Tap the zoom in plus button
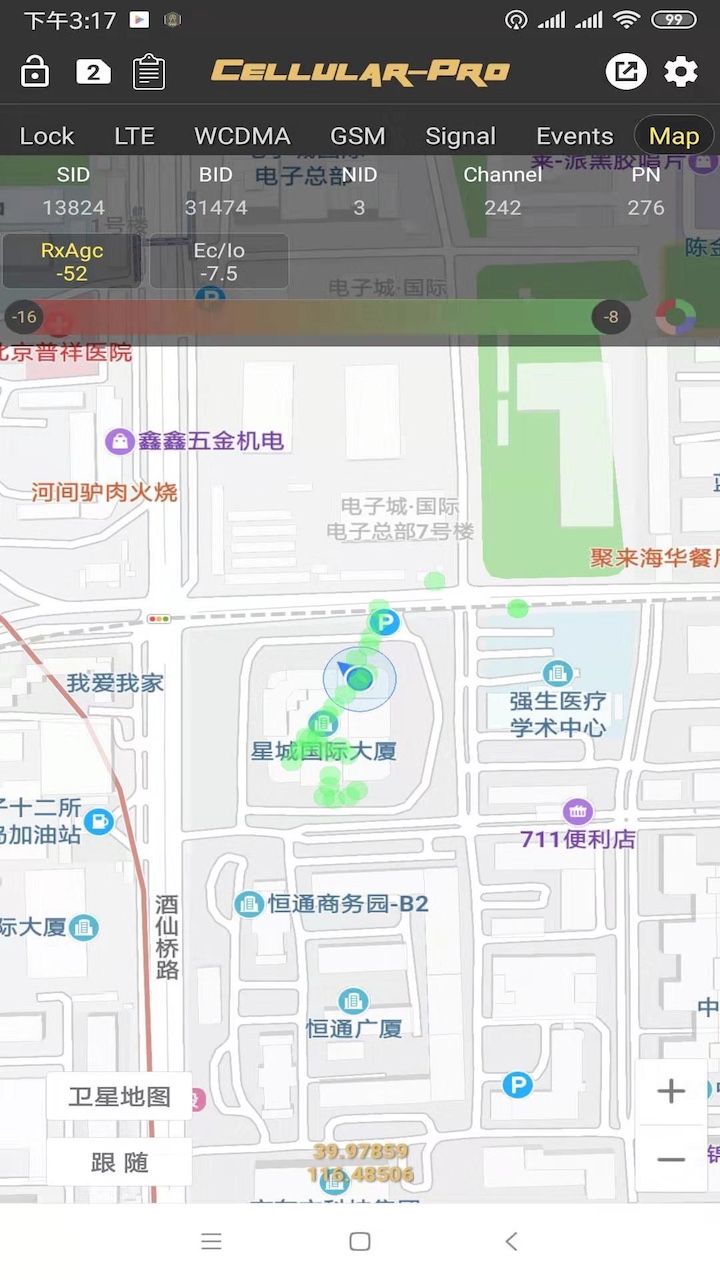720x1280 pixels. [x=670, y=1092]
